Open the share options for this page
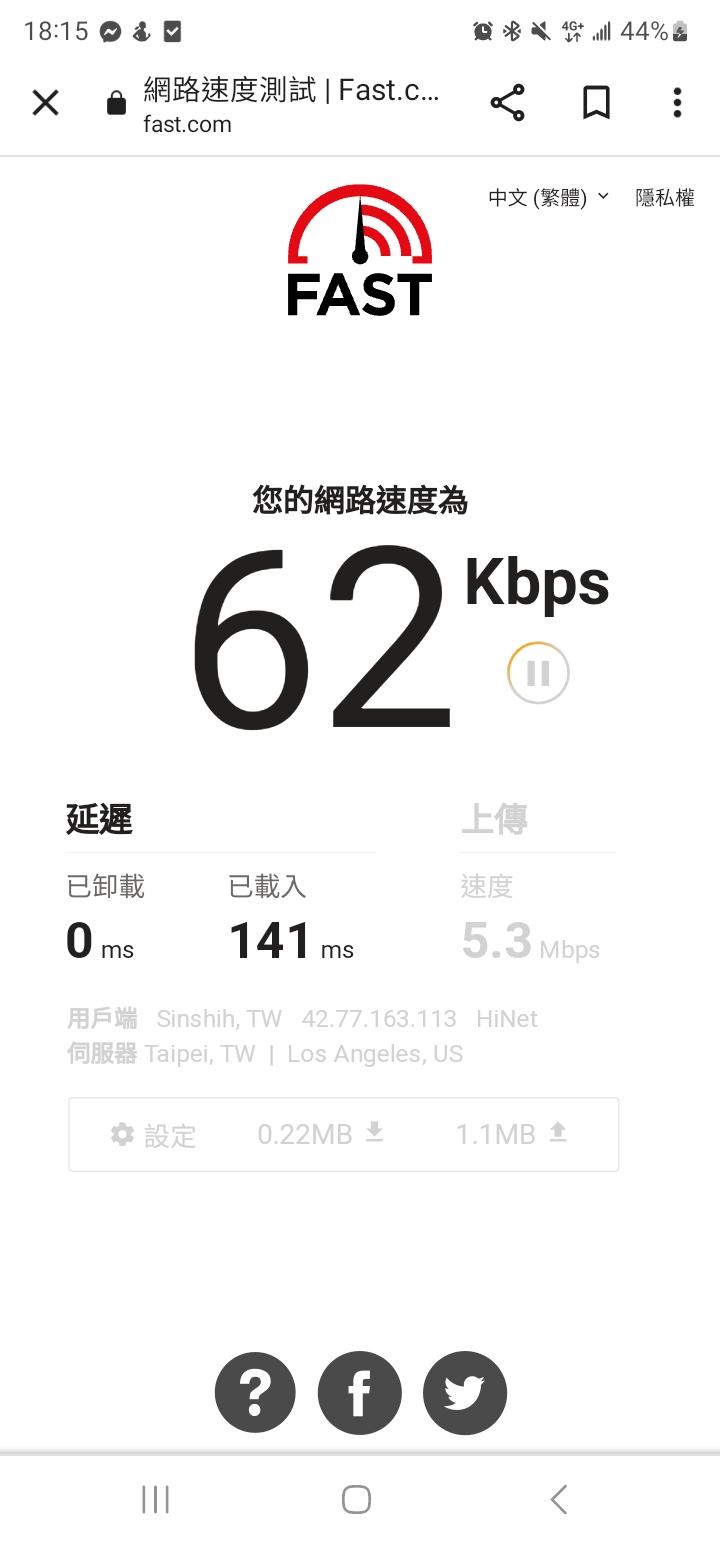The image size is (720, 1544). [x=508, y=102]
